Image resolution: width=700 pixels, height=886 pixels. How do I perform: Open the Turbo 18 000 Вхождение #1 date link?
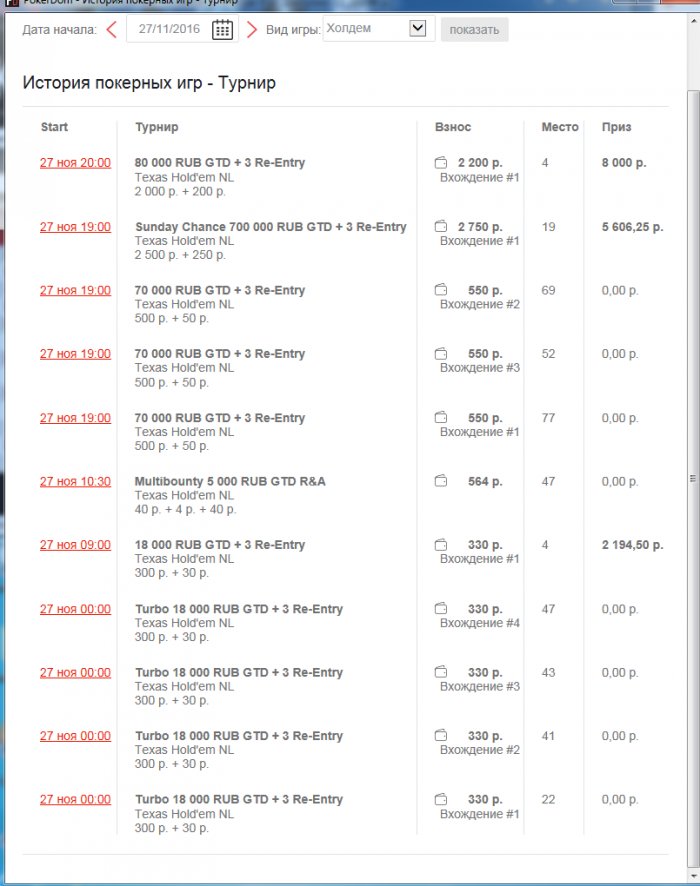75,799
